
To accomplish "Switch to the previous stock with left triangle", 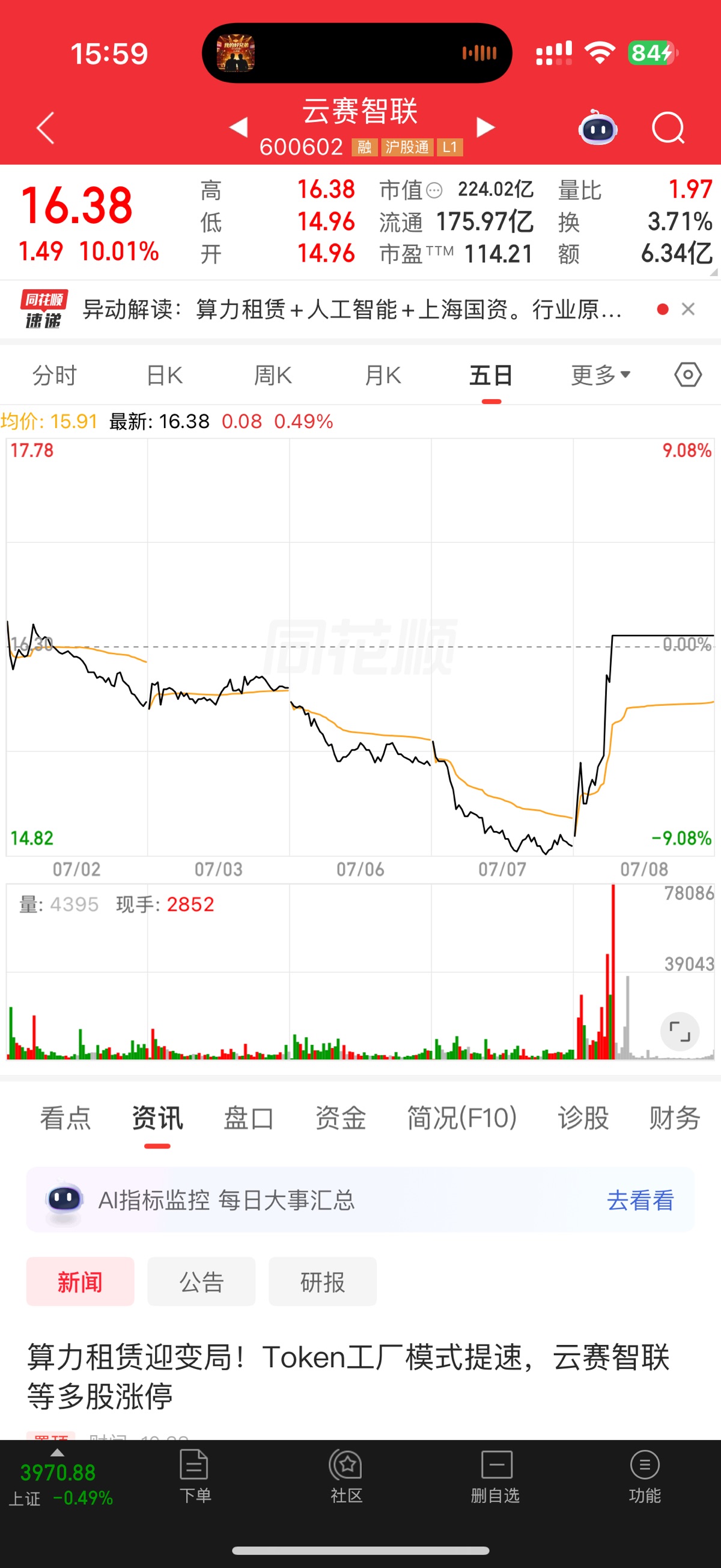I will 239,127.
